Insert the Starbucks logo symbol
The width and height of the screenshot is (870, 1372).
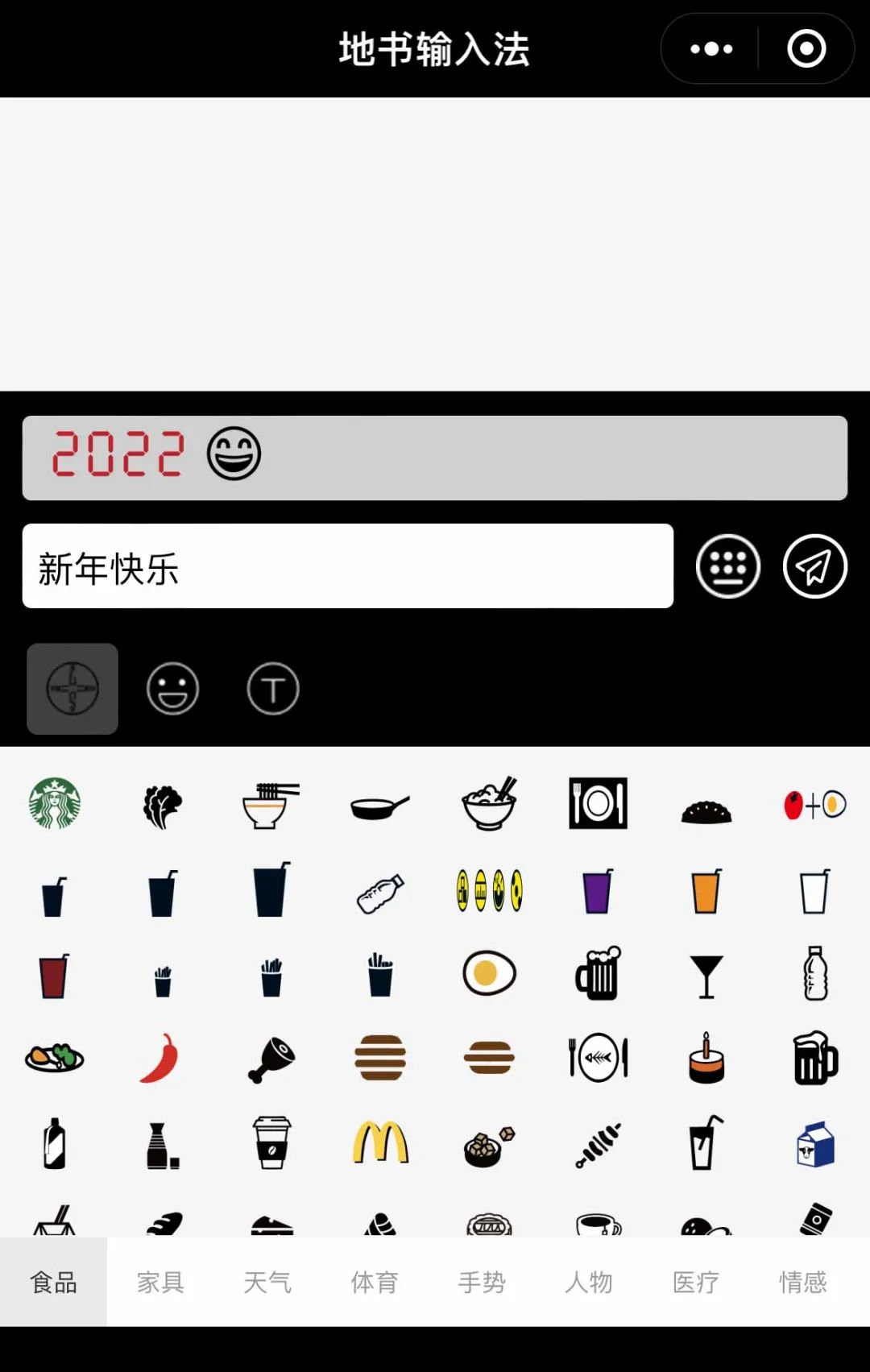pyautogui.click(x=55, y=803)
